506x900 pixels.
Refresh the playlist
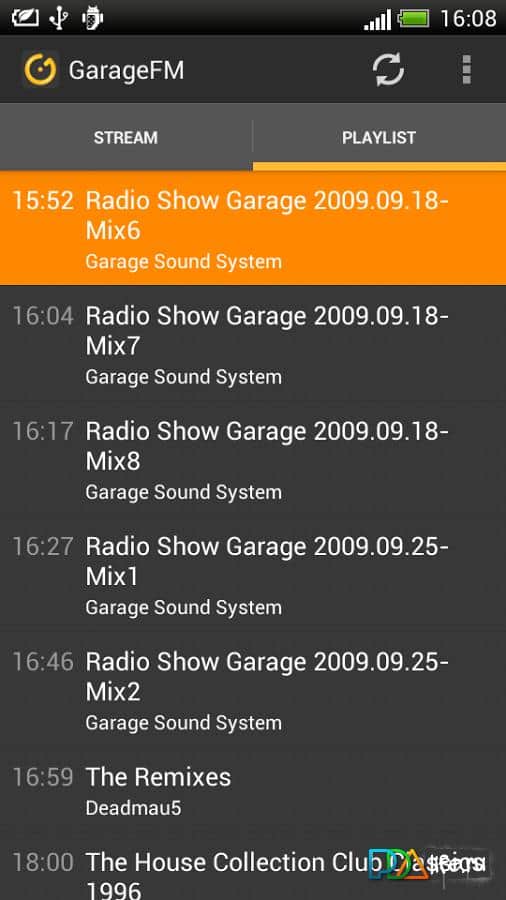[388, 70]
